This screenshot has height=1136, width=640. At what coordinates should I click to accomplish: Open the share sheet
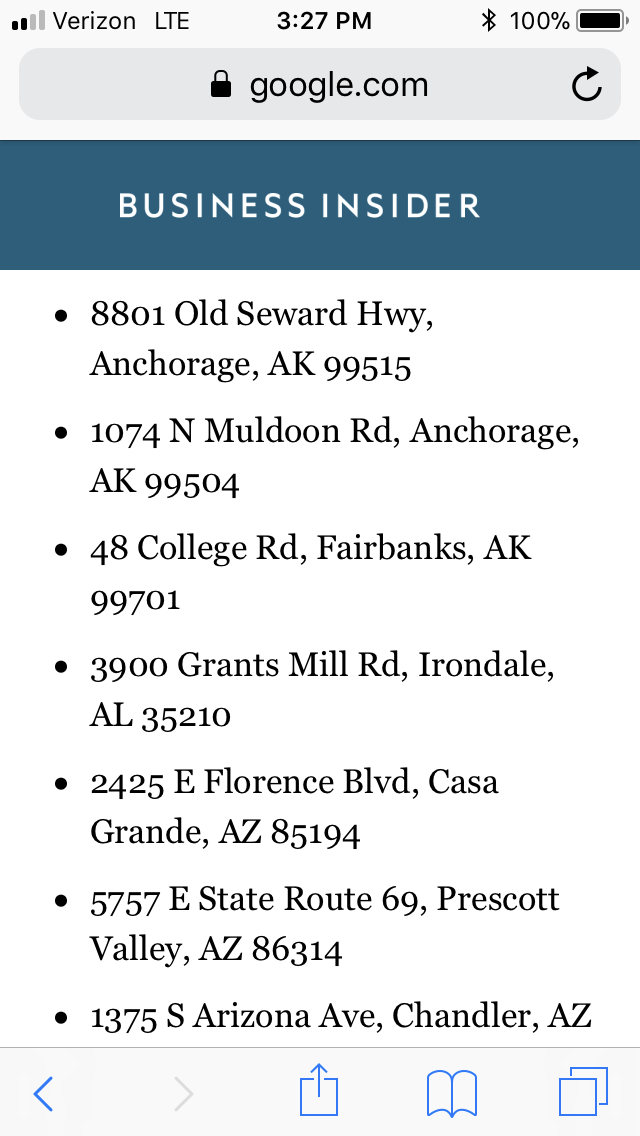coord(320,1091)
